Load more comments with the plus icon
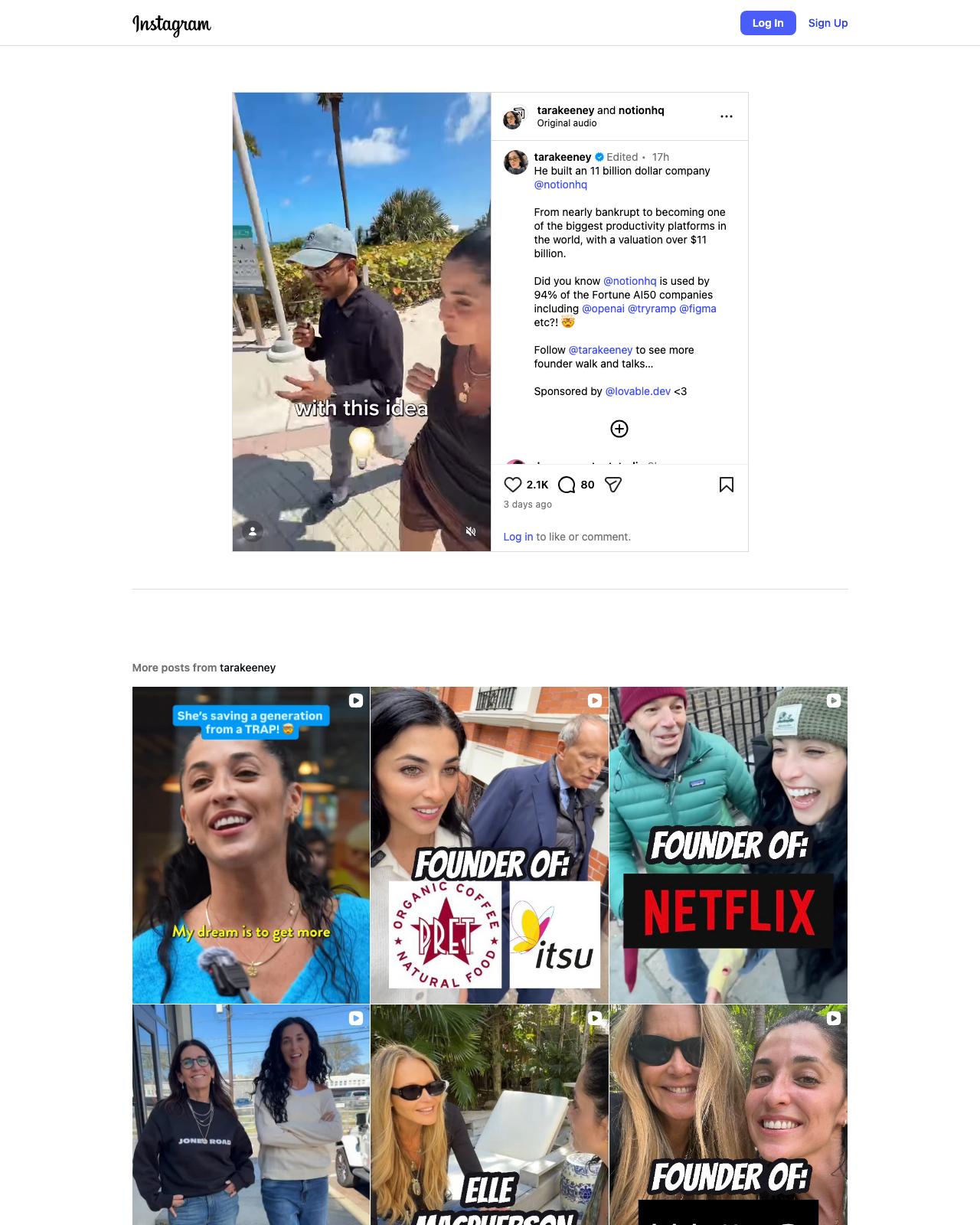The width and height of the screenshot is (980, 1225). tap(619, 429)
